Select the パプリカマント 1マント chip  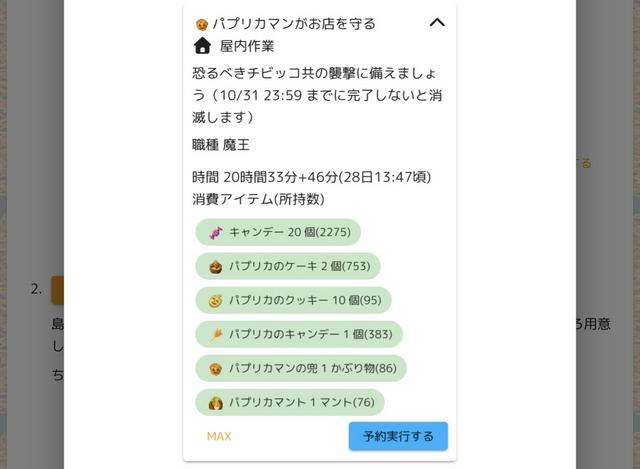coord(290,402)
